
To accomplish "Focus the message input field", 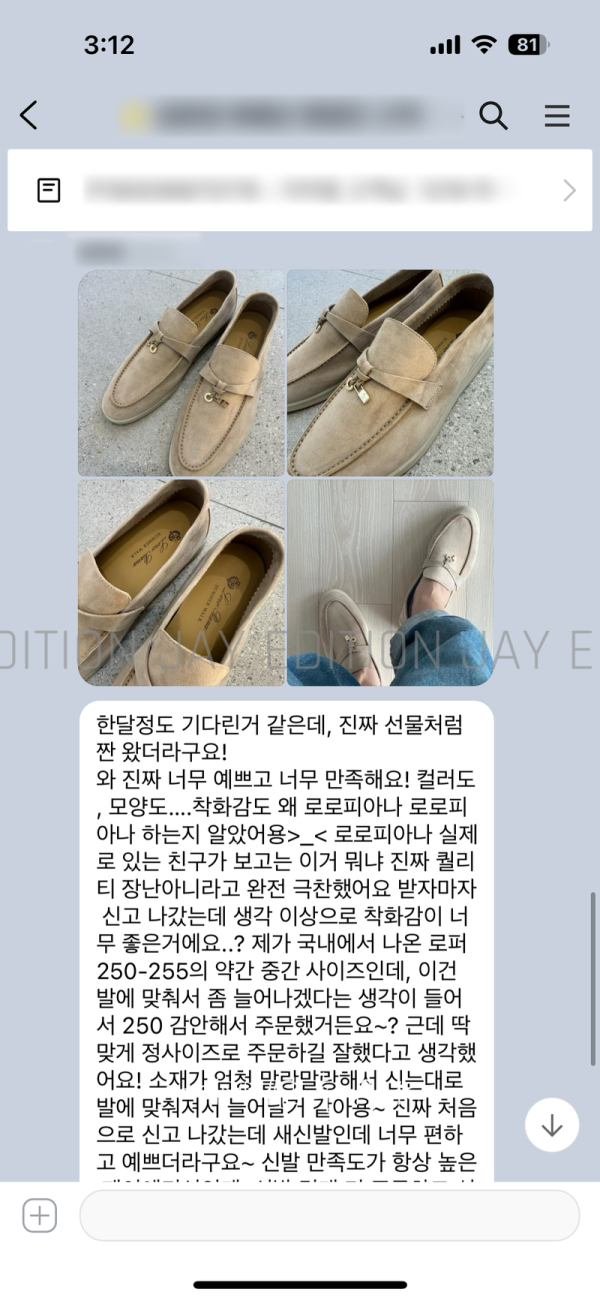I will click(329, 1216).
